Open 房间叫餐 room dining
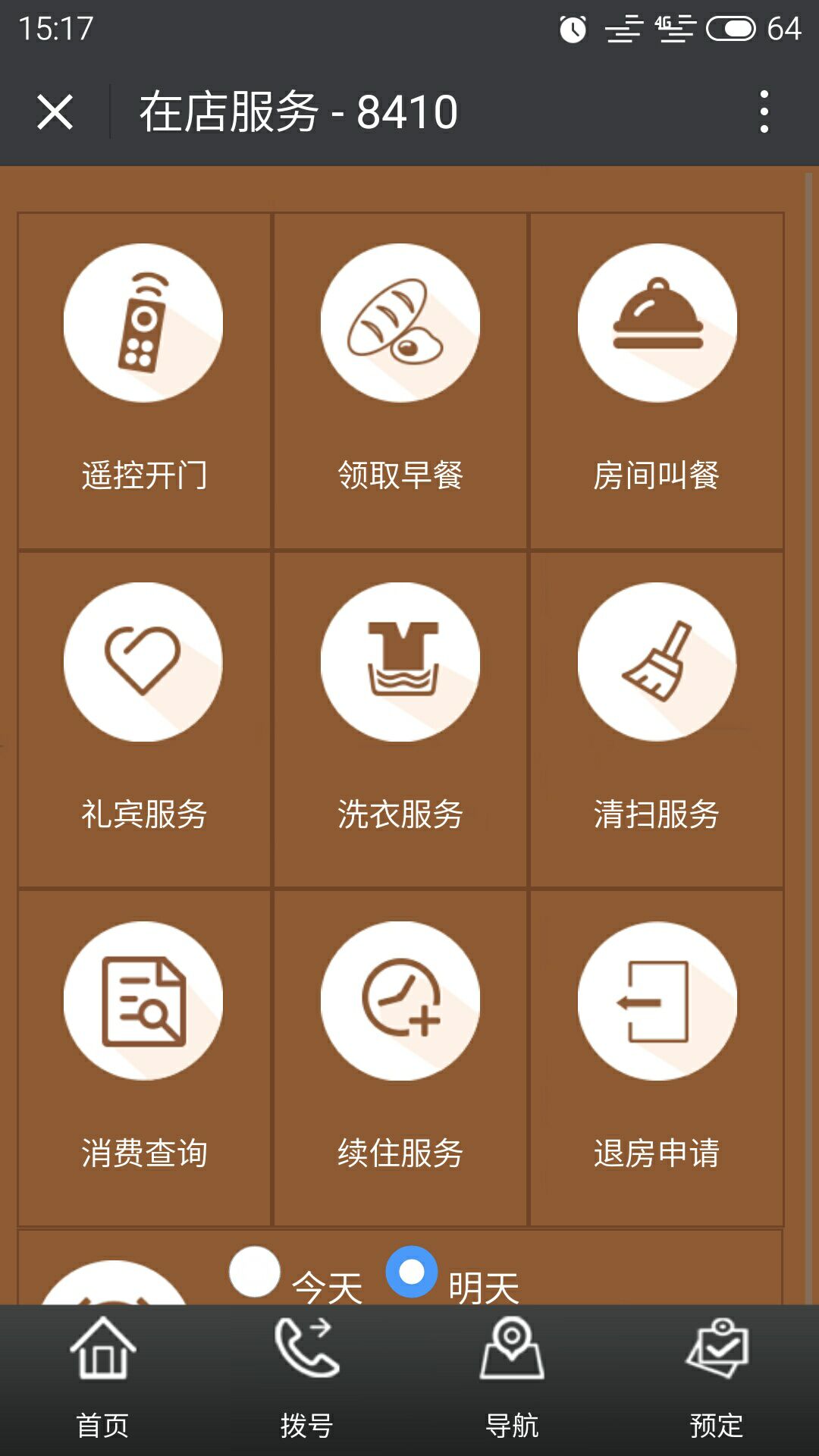The image size is (819, 1456). coord(657,381)
